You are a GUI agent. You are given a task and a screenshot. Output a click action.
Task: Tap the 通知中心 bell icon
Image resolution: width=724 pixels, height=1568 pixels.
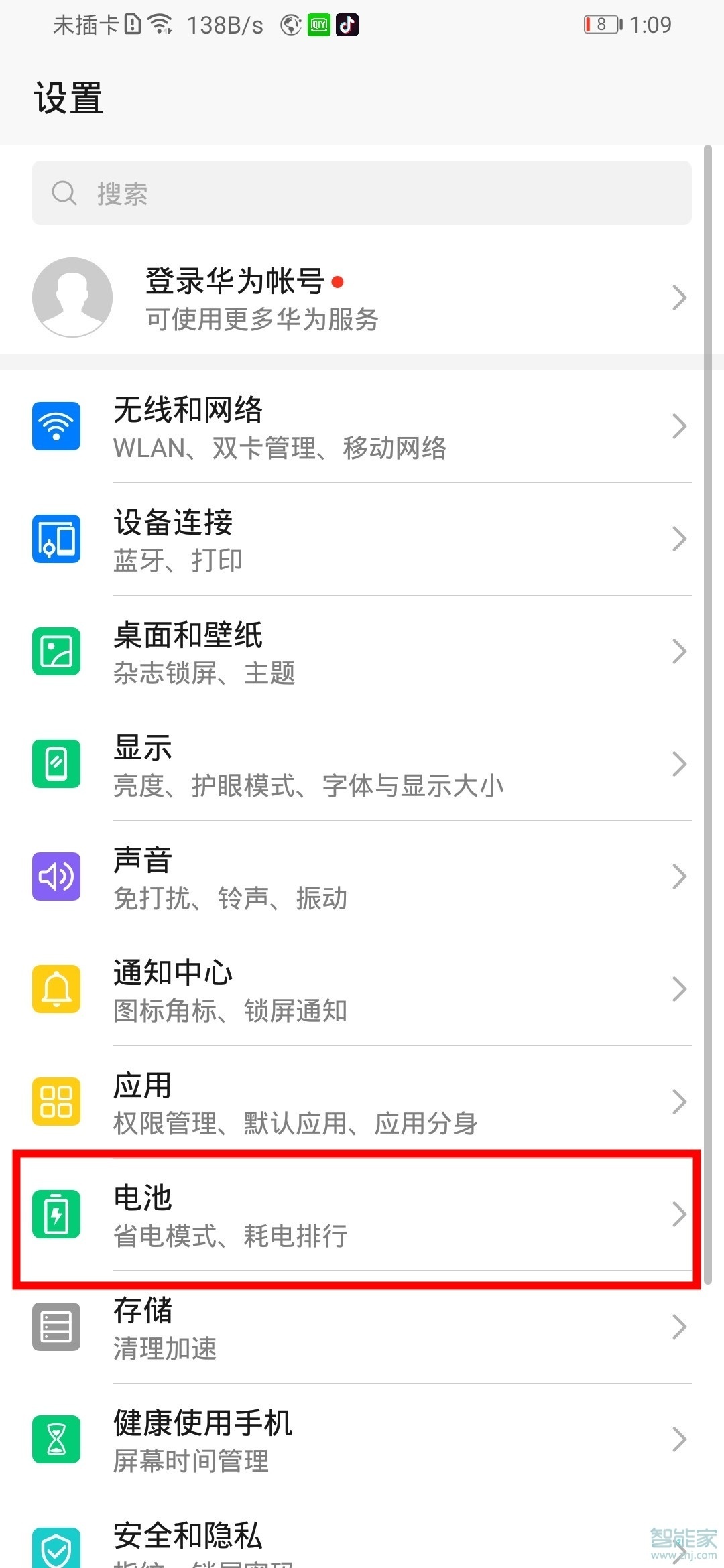pos(56,989)
